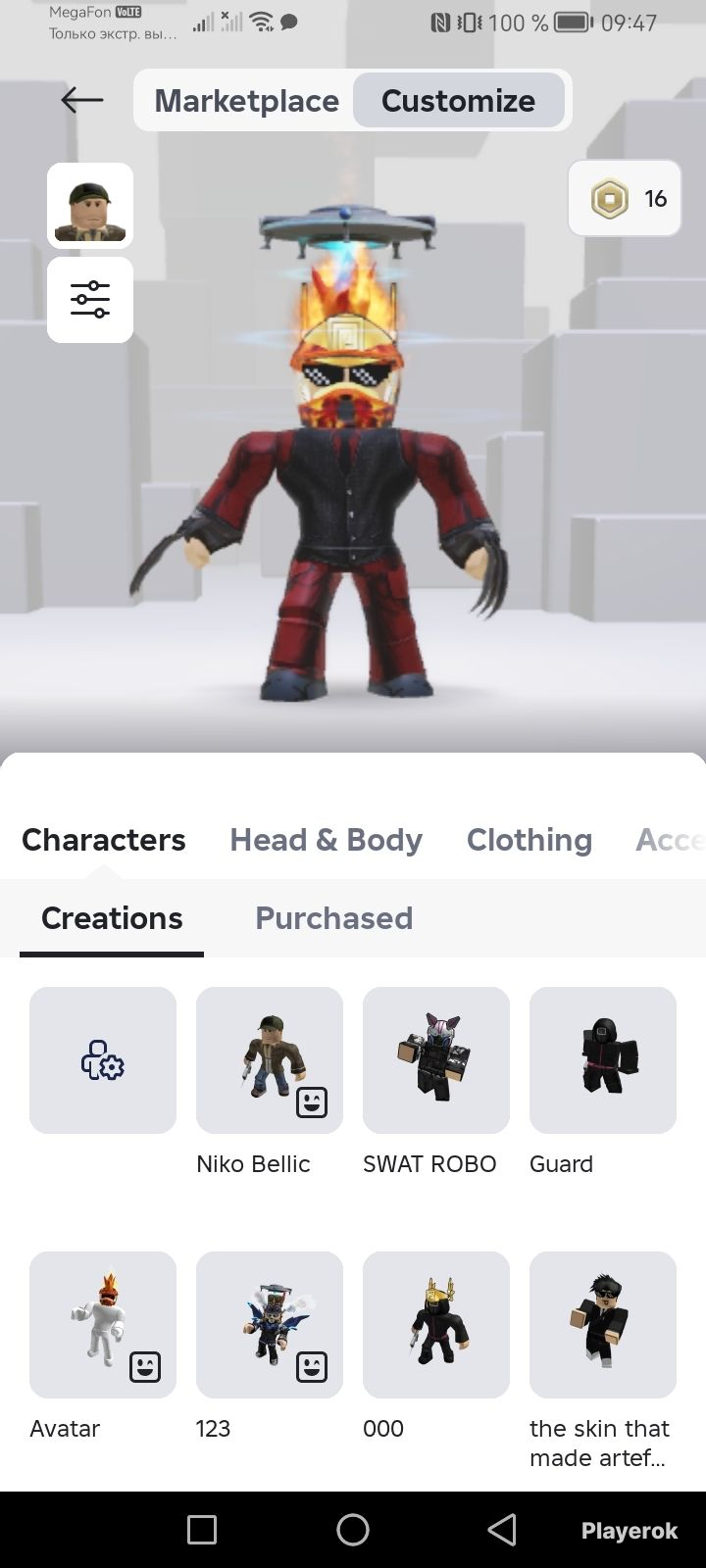
Task: Select the Customize segment
Action: pos(458,100)
